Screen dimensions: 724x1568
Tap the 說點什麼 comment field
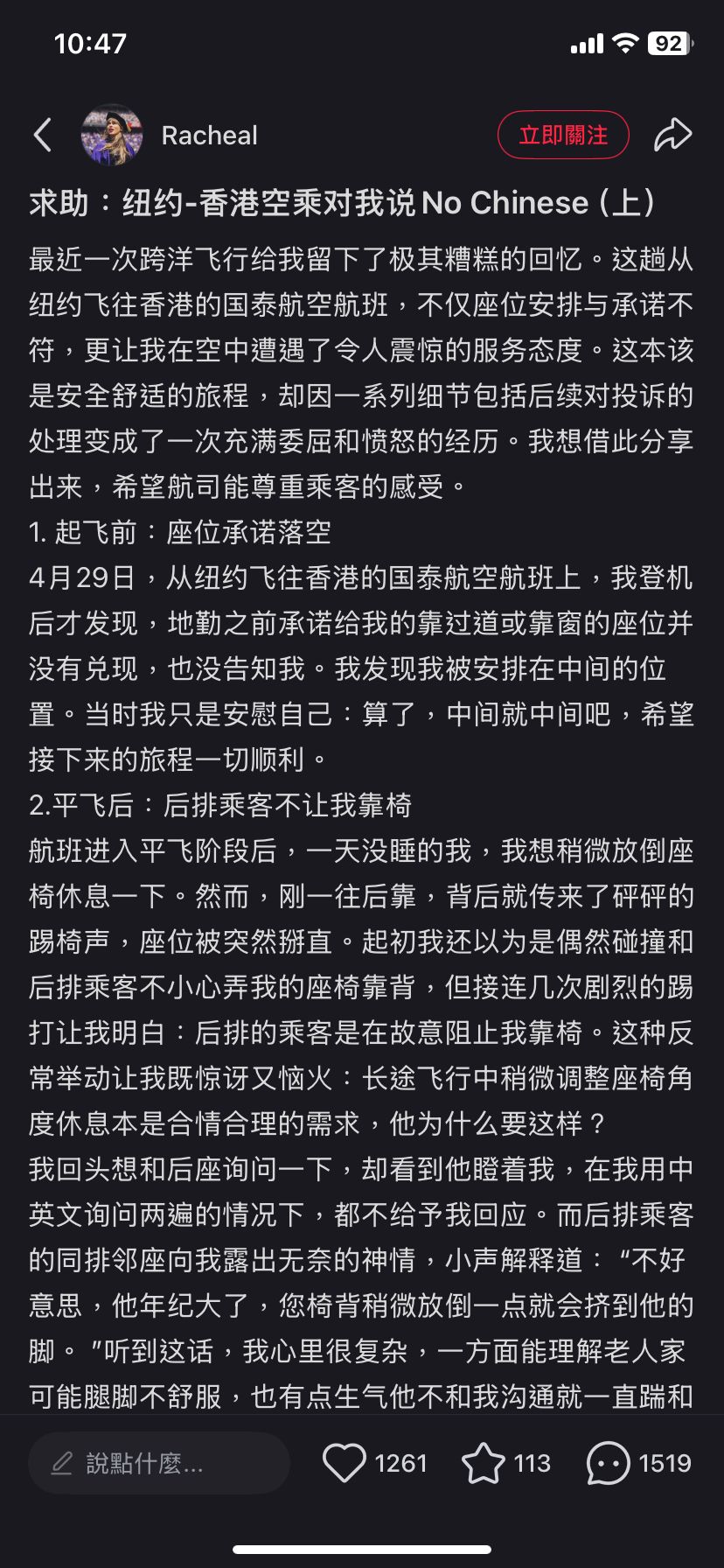[159, 1463]
